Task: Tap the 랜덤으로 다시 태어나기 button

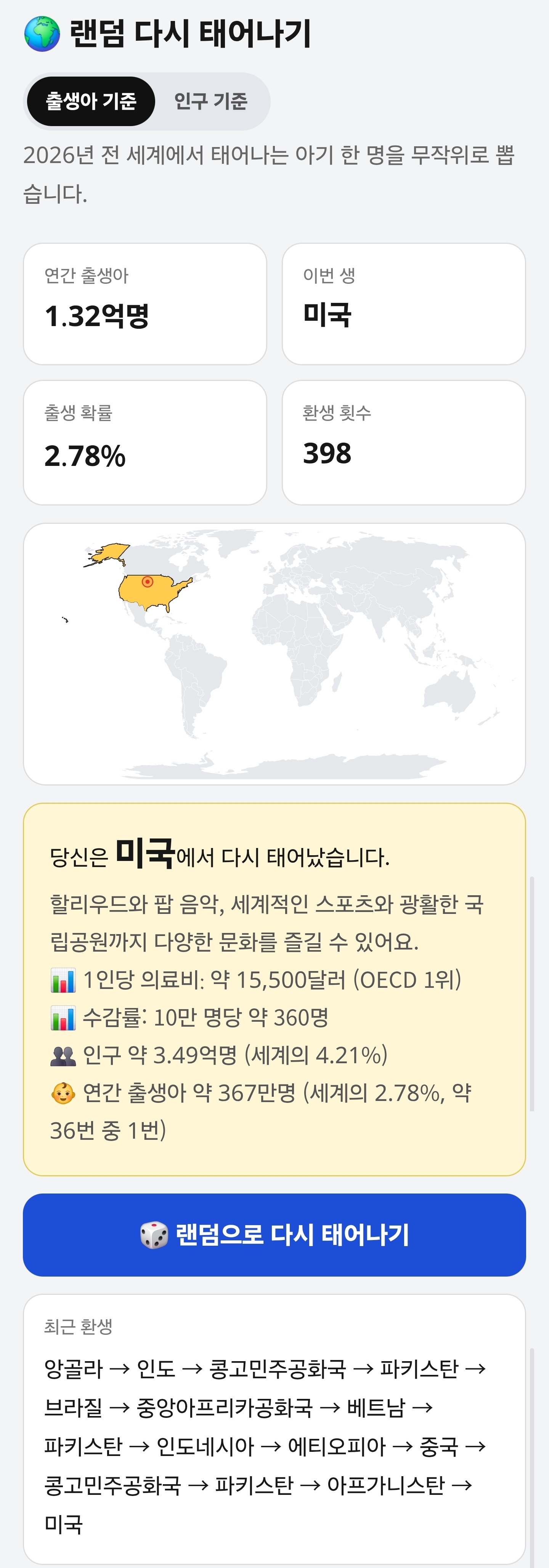Action: [274, 1235]
